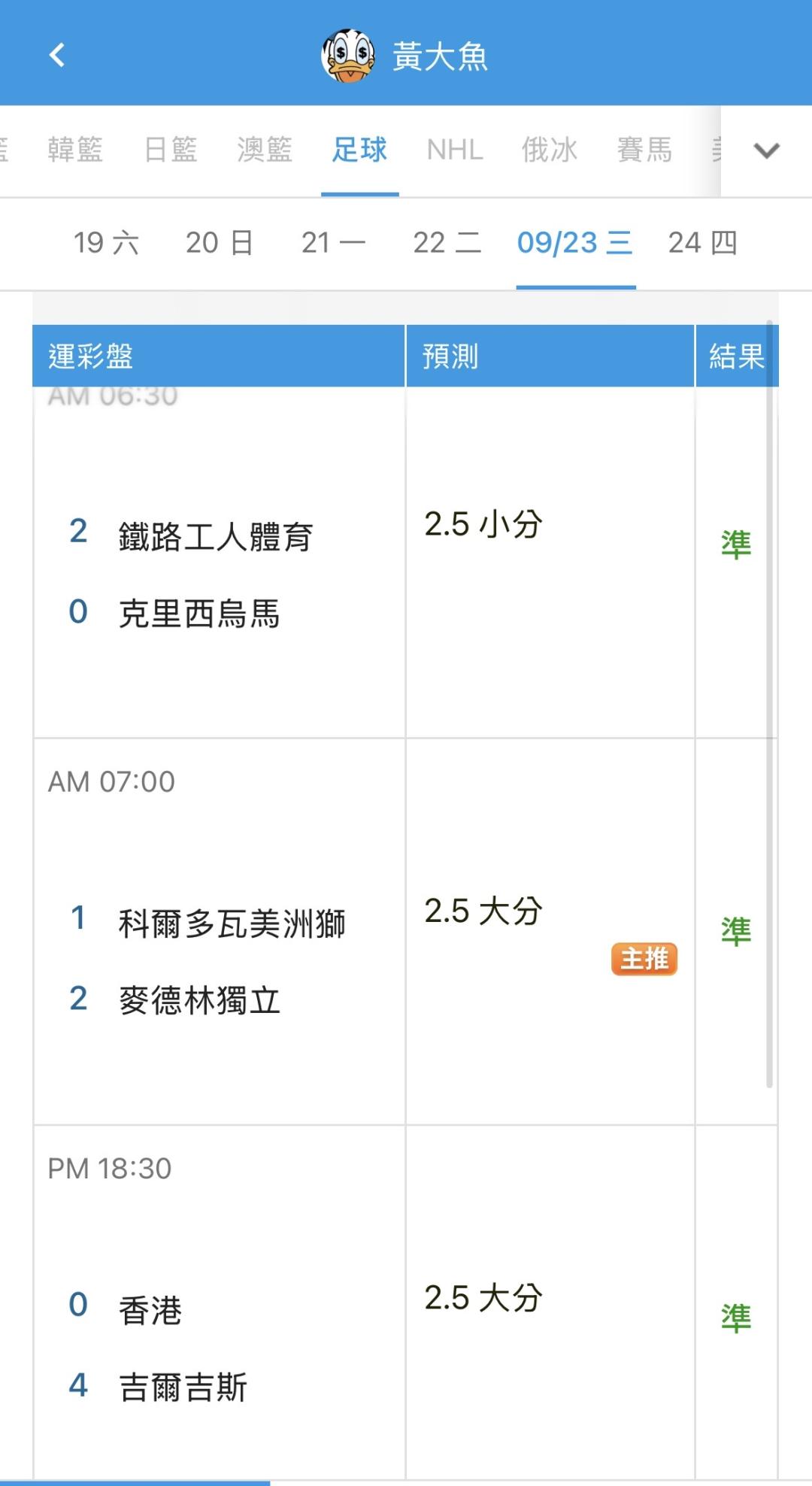Open the NHL tab

pyautogui.click(x=455, y=150)
